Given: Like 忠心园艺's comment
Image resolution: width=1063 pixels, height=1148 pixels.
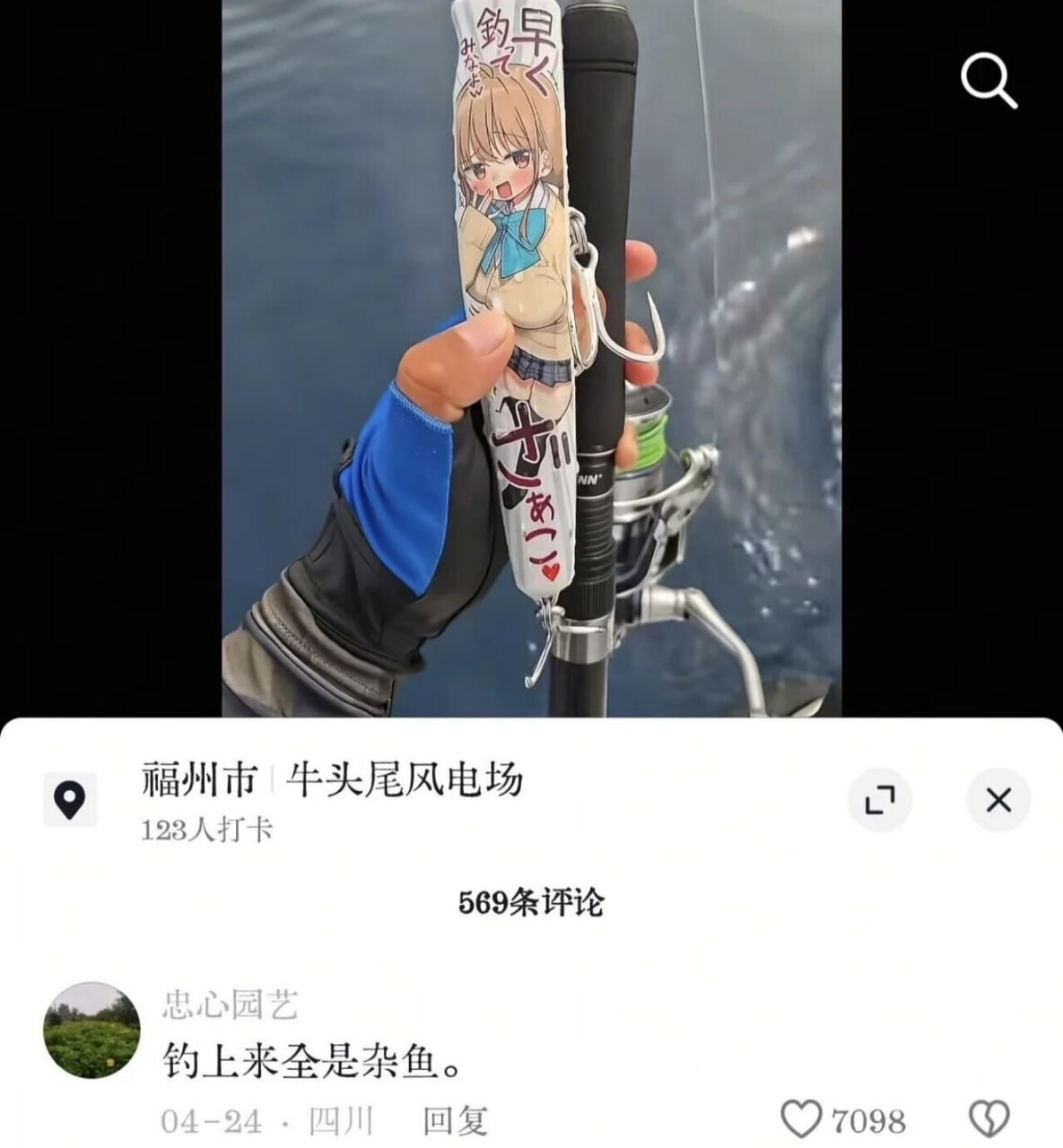Looking at the screenshot, I should pyautogui.click(x=801, y=1119).
